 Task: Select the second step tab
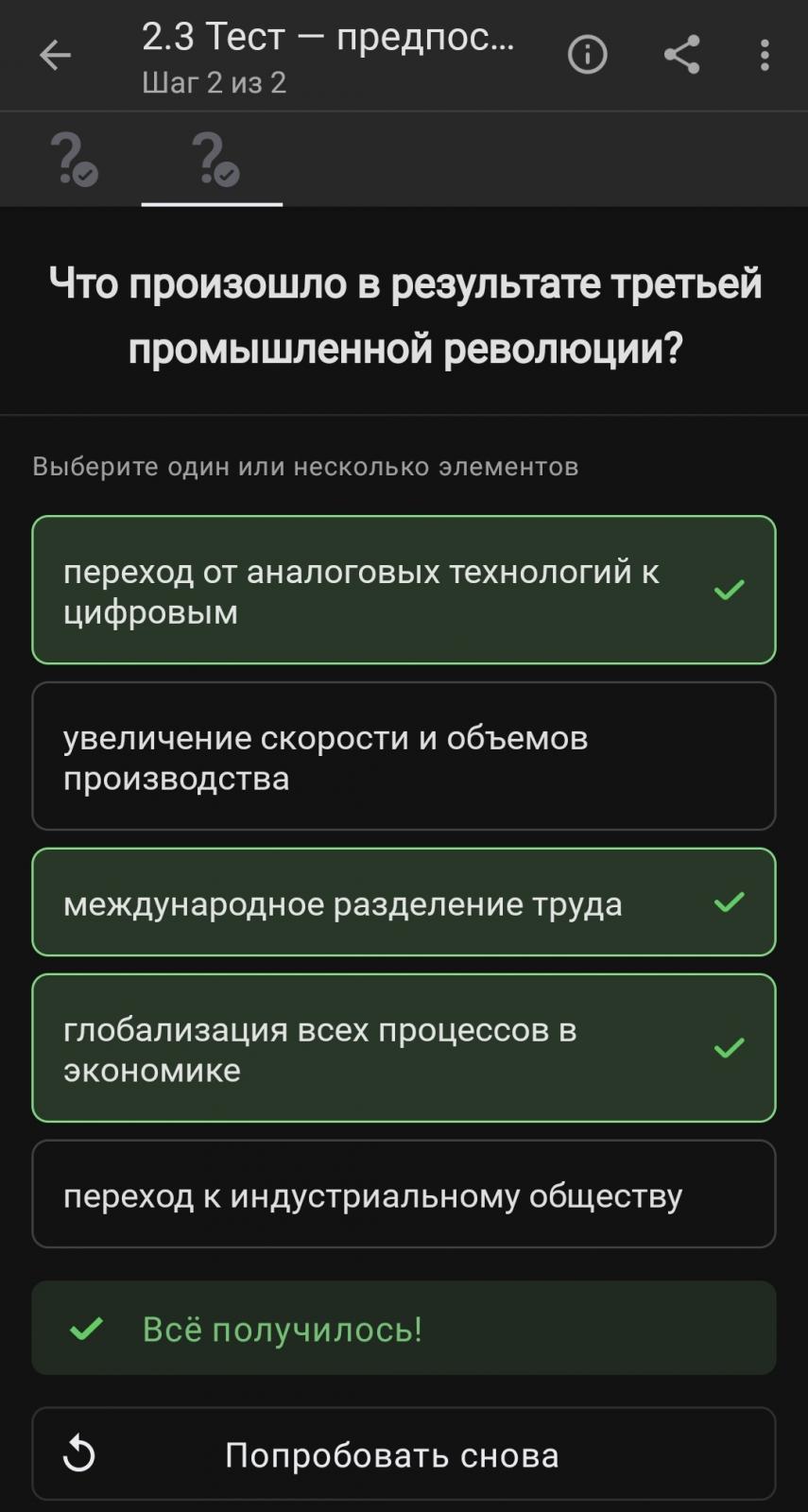[x=213, y=159]
